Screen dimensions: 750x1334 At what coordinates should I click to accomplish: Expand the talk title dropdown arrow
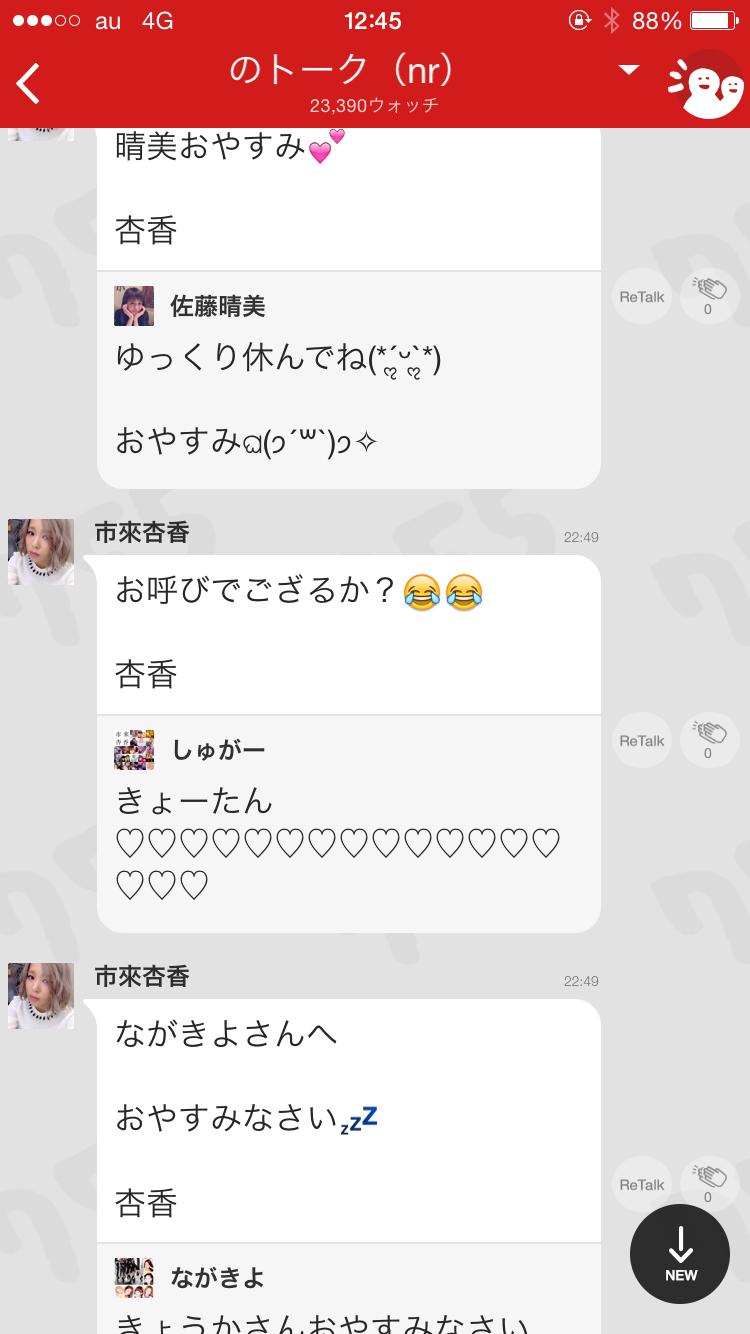click(x=628, y=70)
